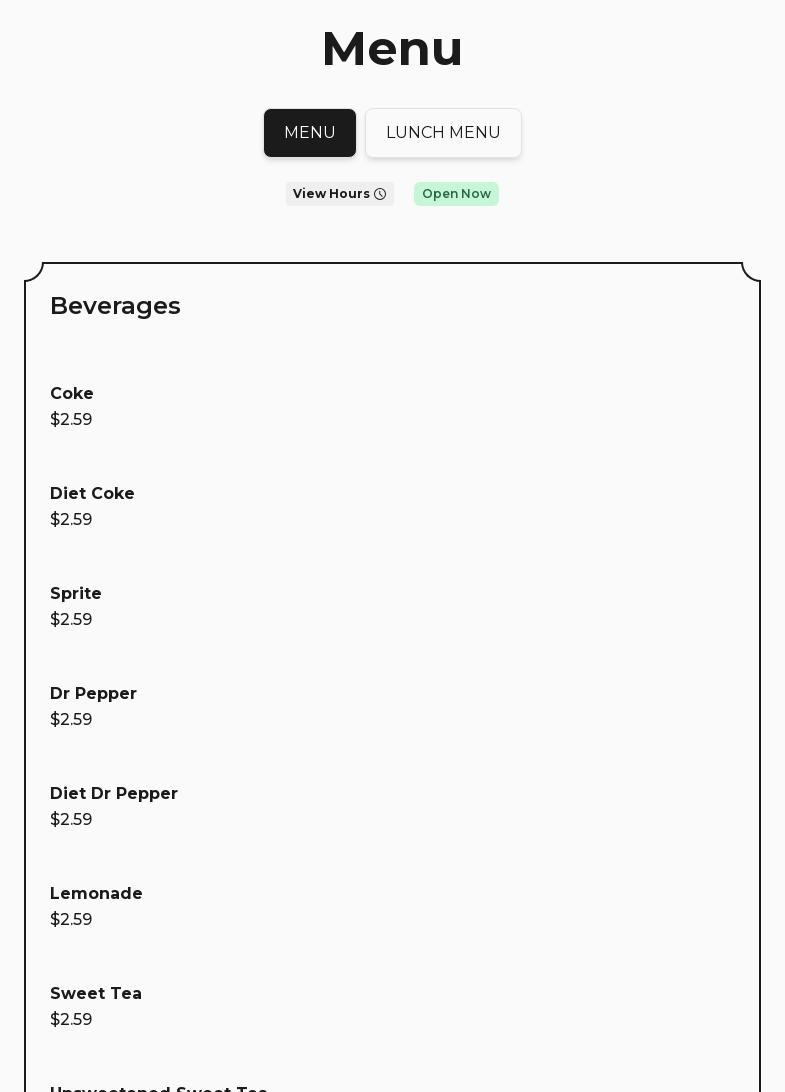View the Diet Dr Pepper item

point(114,794)
